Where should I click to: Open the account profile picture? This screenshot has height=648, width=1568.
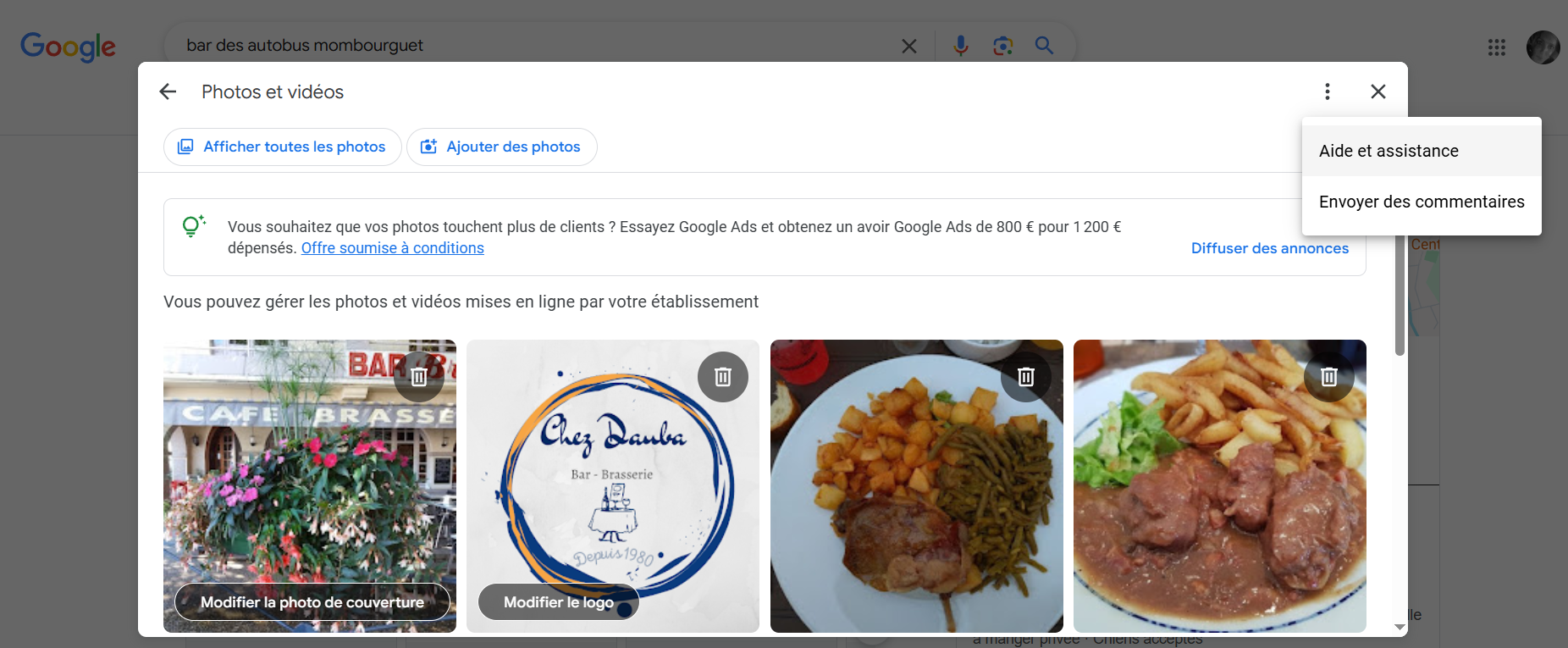(x=1542, y=47)
